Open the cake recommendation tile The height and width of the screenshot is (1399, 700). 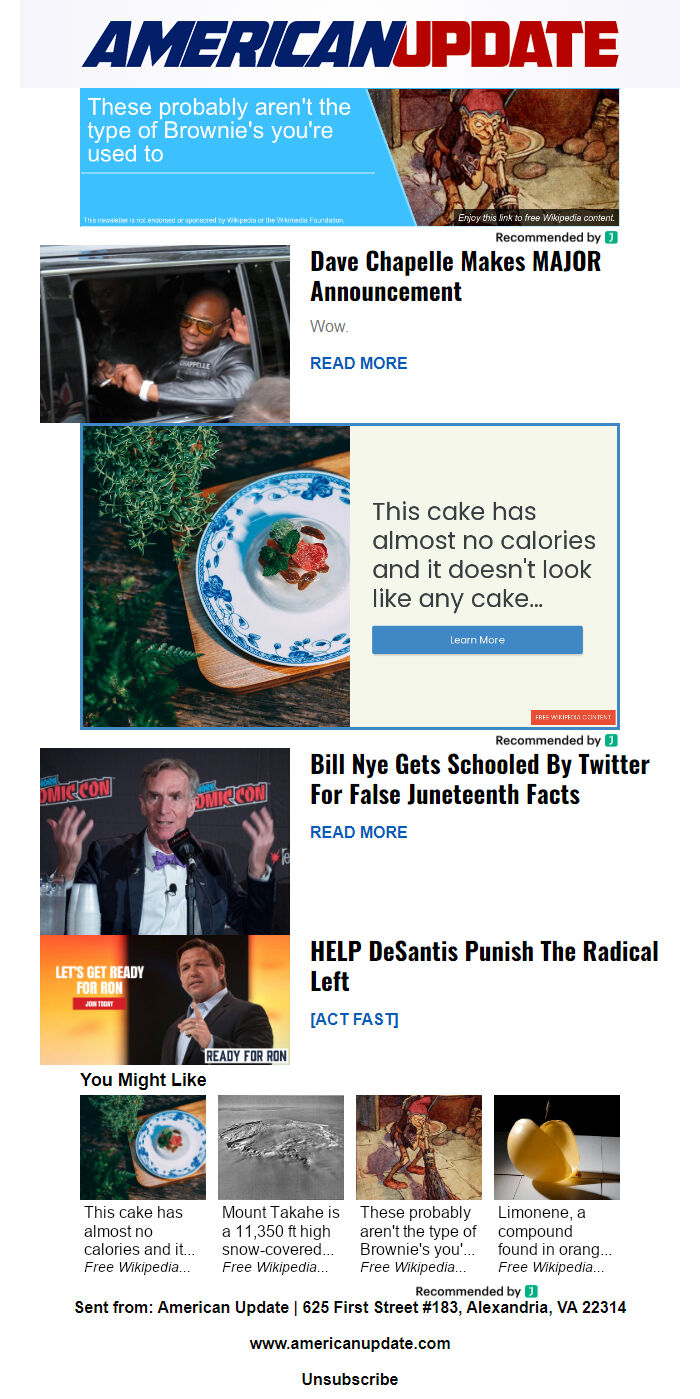(x=143, y=1185)
